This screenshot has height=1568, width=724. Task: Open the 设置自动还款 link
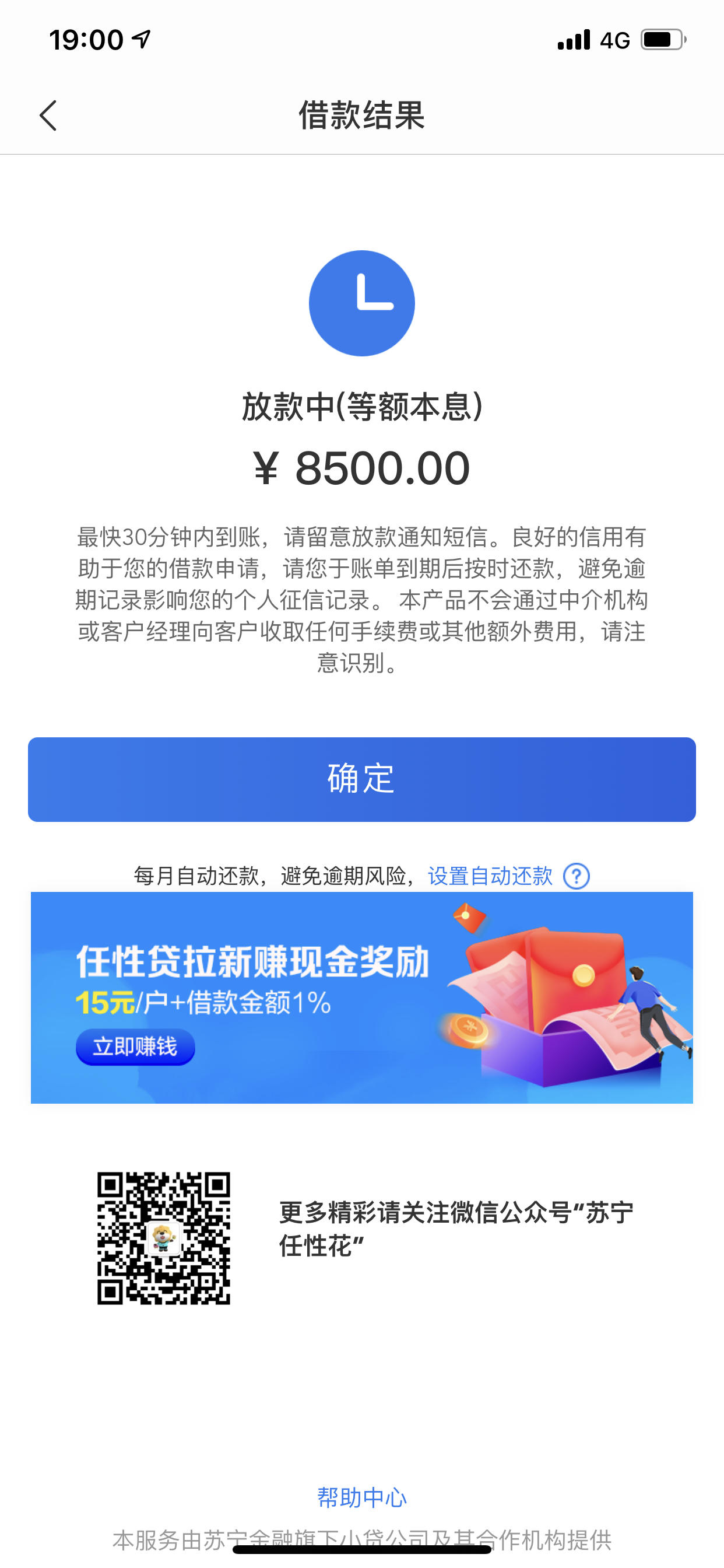click(x=490, y=876)
